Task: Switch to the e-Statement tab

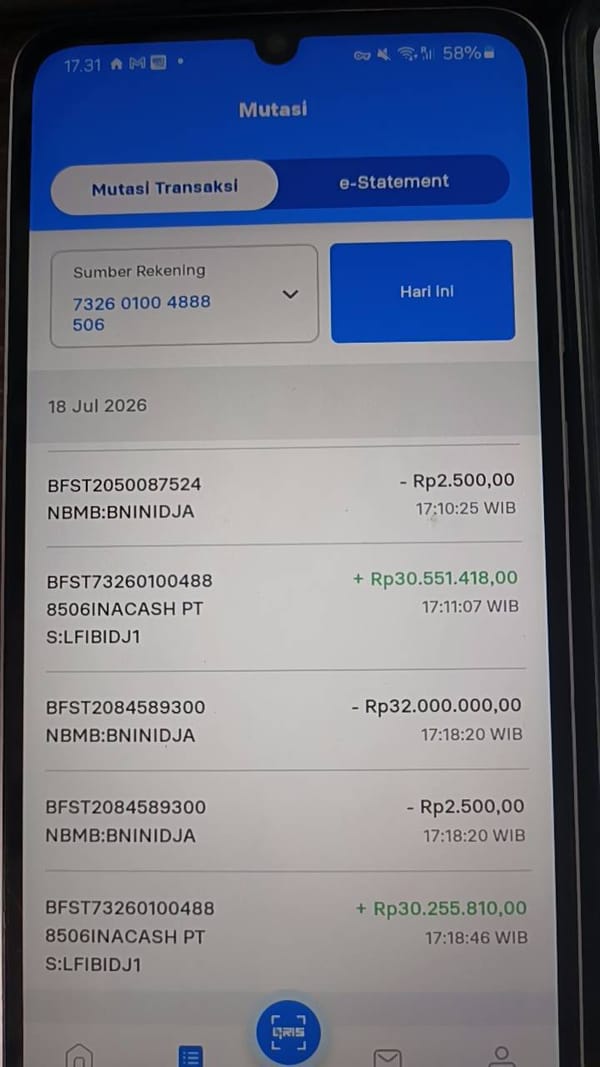Action: click(394, 182)
